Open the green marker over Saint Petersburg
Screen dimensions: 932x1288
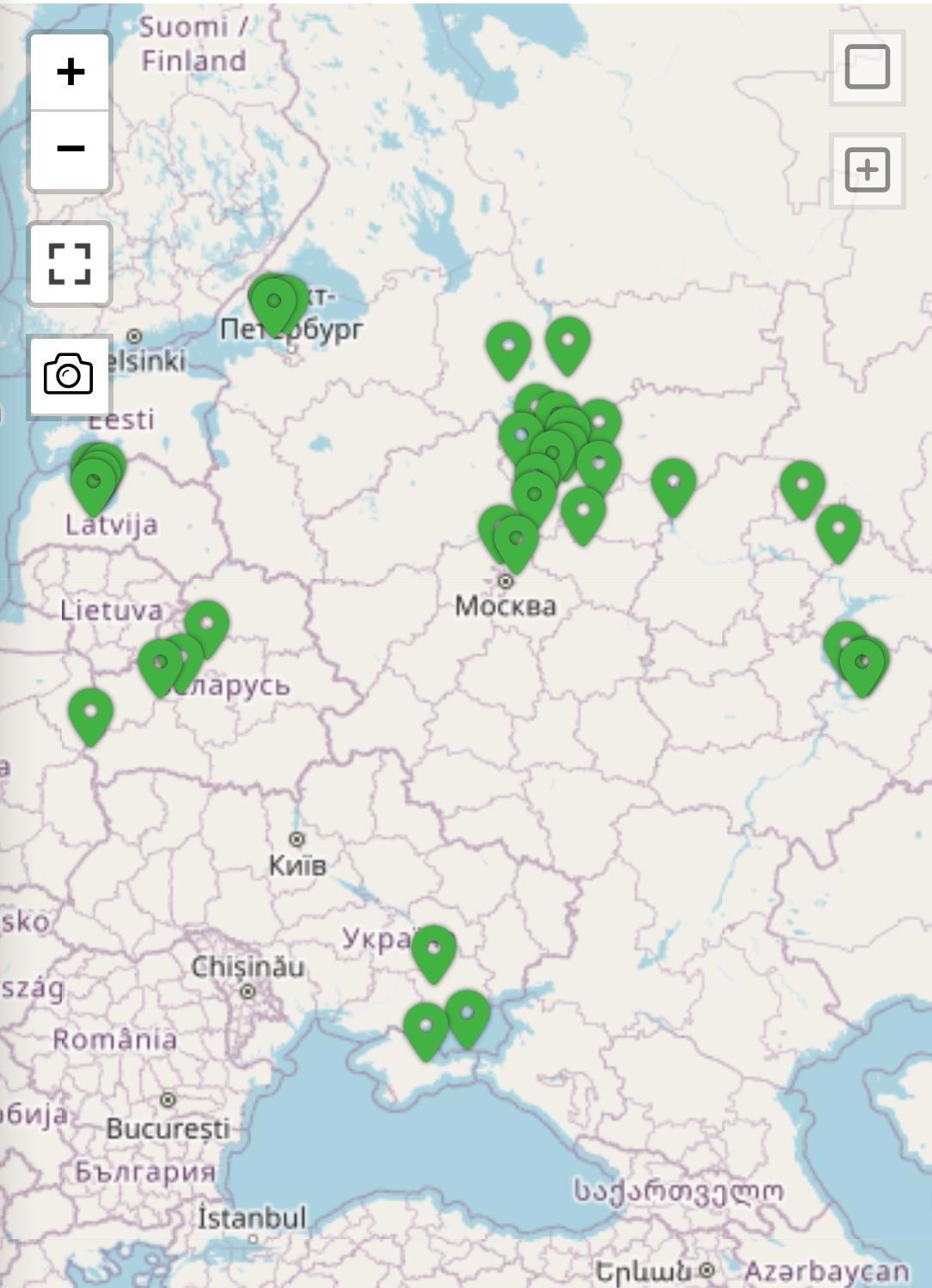click(273, 303)
